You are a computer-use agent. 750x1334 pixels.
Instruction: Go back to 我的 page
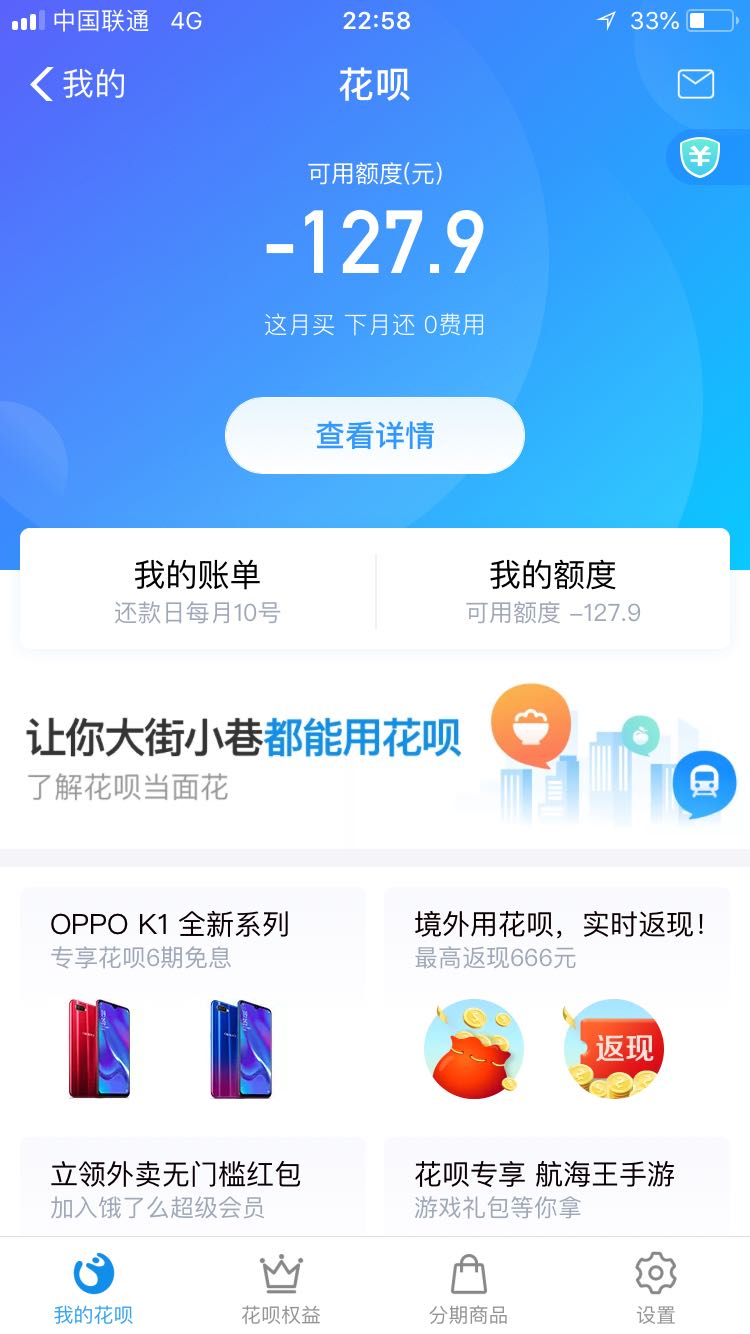point(78,84)
